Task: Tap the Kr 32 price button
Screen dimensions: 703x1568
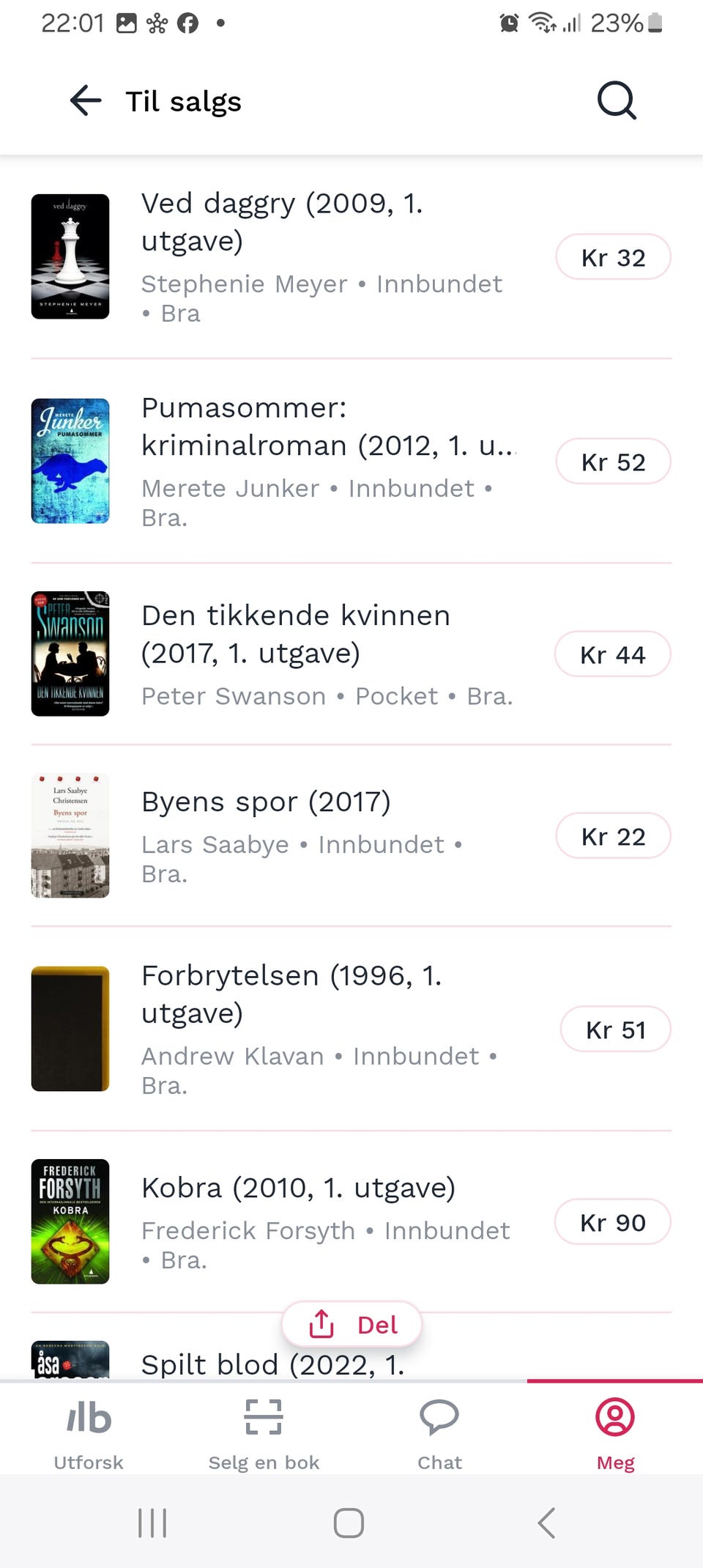Action: click(x=613, y=257)
